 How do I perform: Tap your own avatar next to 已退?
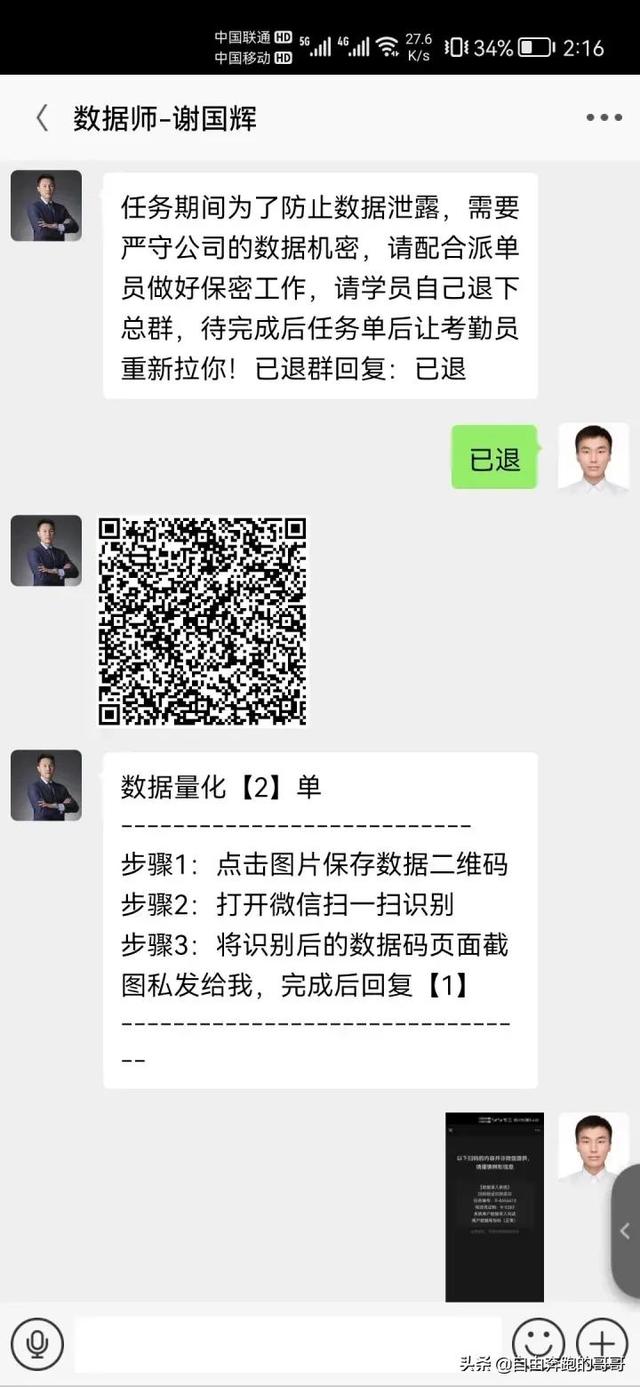(593, 457)
